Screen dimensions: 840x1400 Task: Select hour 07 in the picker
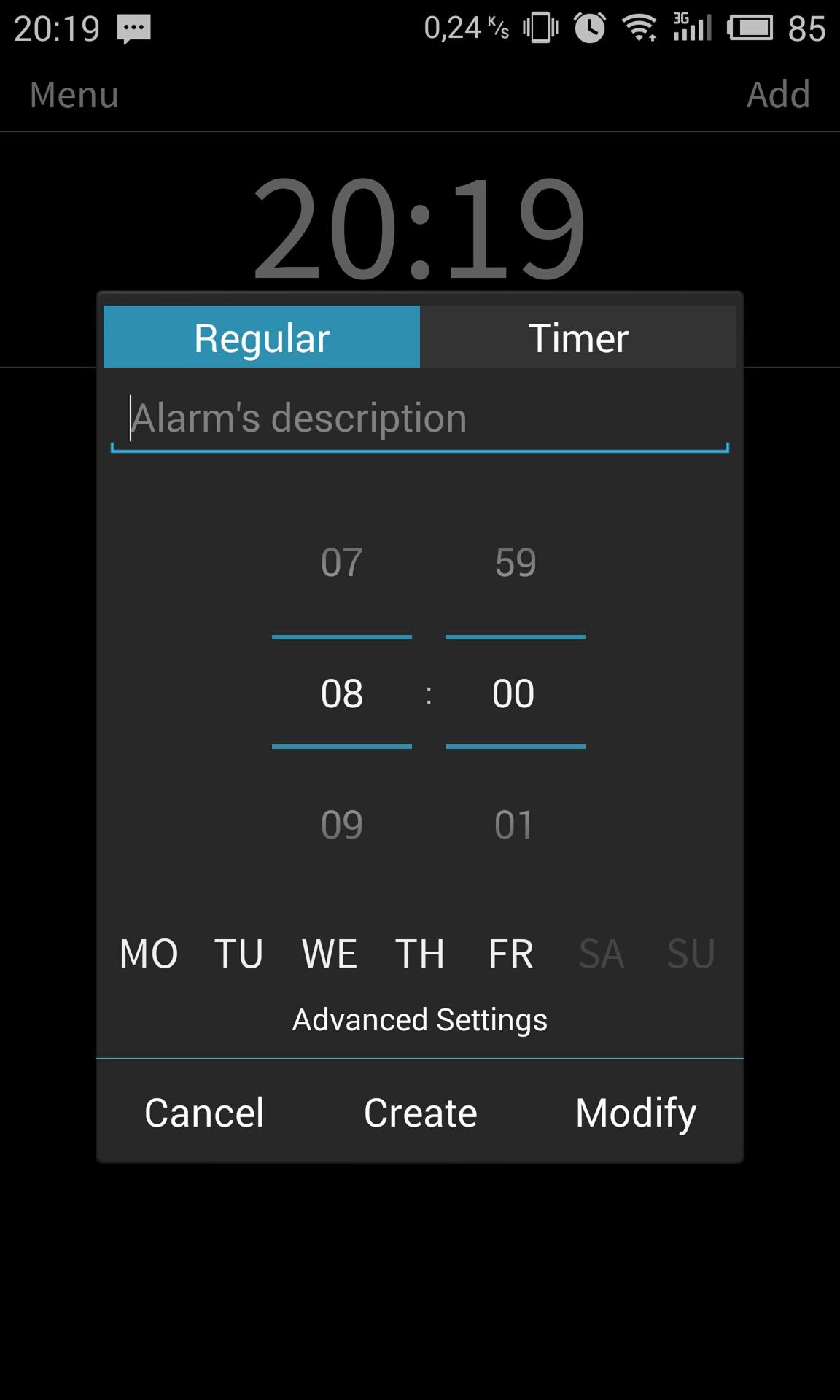(342, 562)
